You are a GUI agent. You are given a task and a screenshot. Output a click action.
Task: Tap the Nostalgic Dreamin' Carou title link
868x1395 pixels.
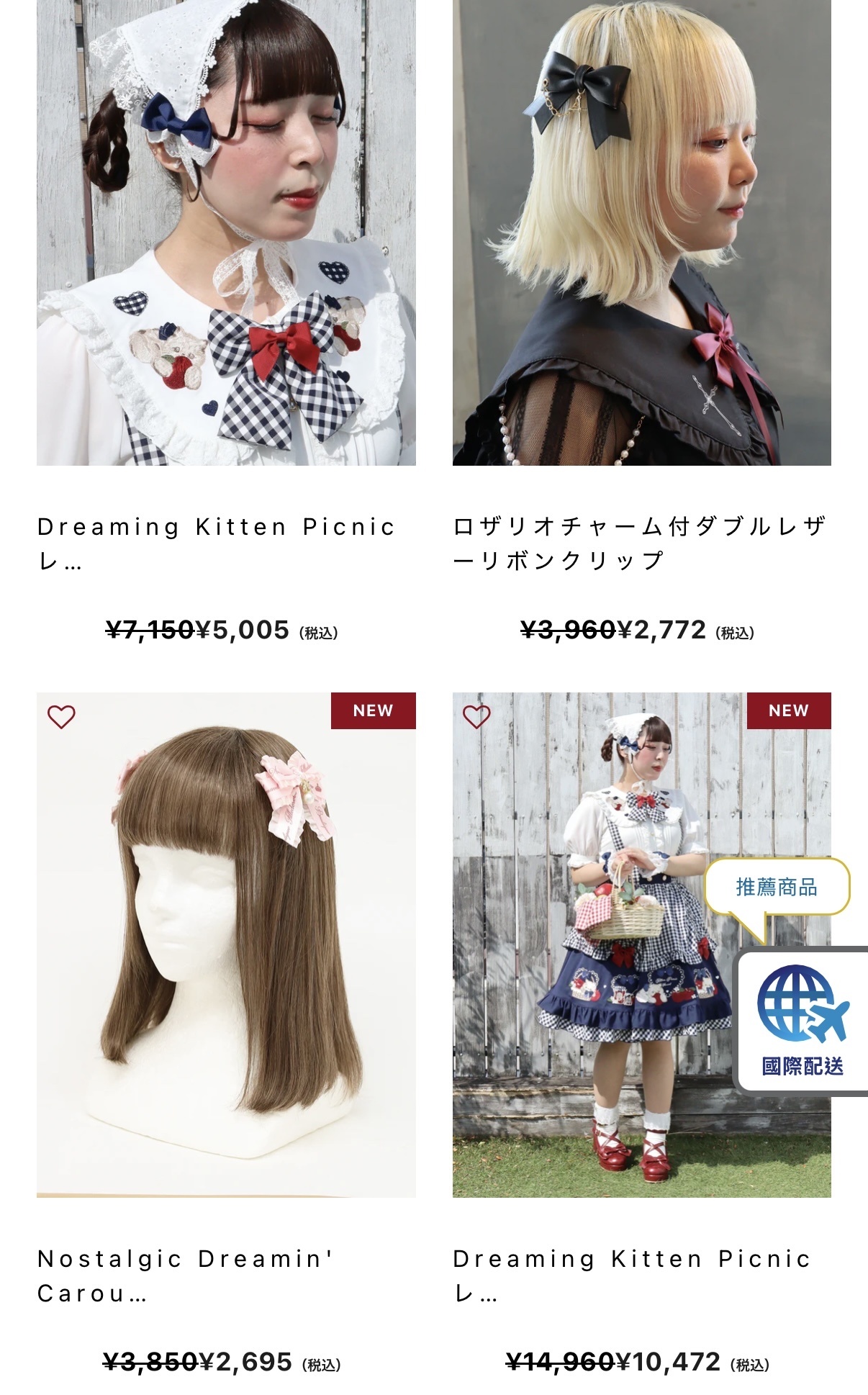click(x=185, y=1276)
